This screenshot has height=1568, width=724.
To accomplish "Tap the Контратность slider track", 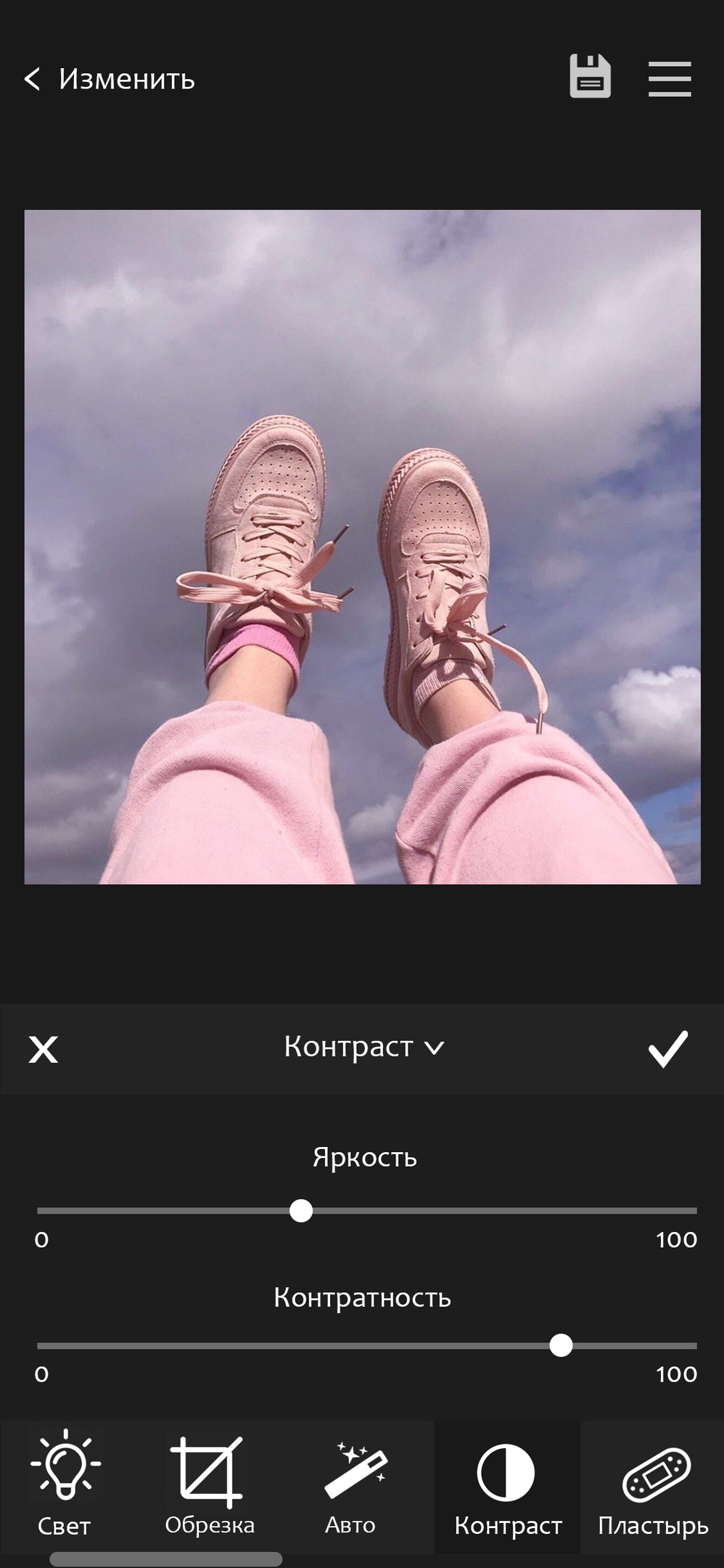I will click(x=290, y=1346).
